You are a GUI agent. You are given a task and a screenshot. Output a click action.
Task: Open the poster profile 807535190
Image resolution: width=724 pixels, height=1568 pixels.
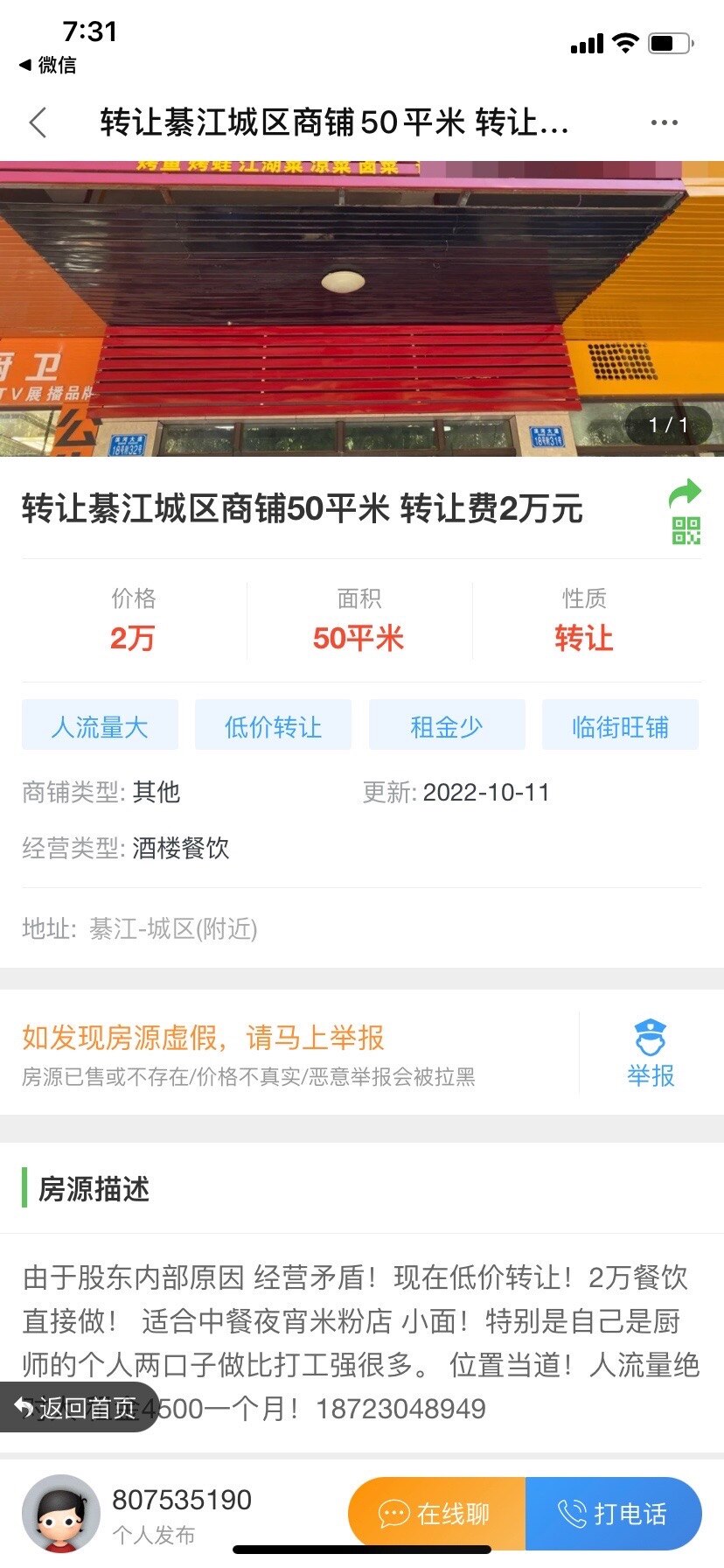point(181,1500)
